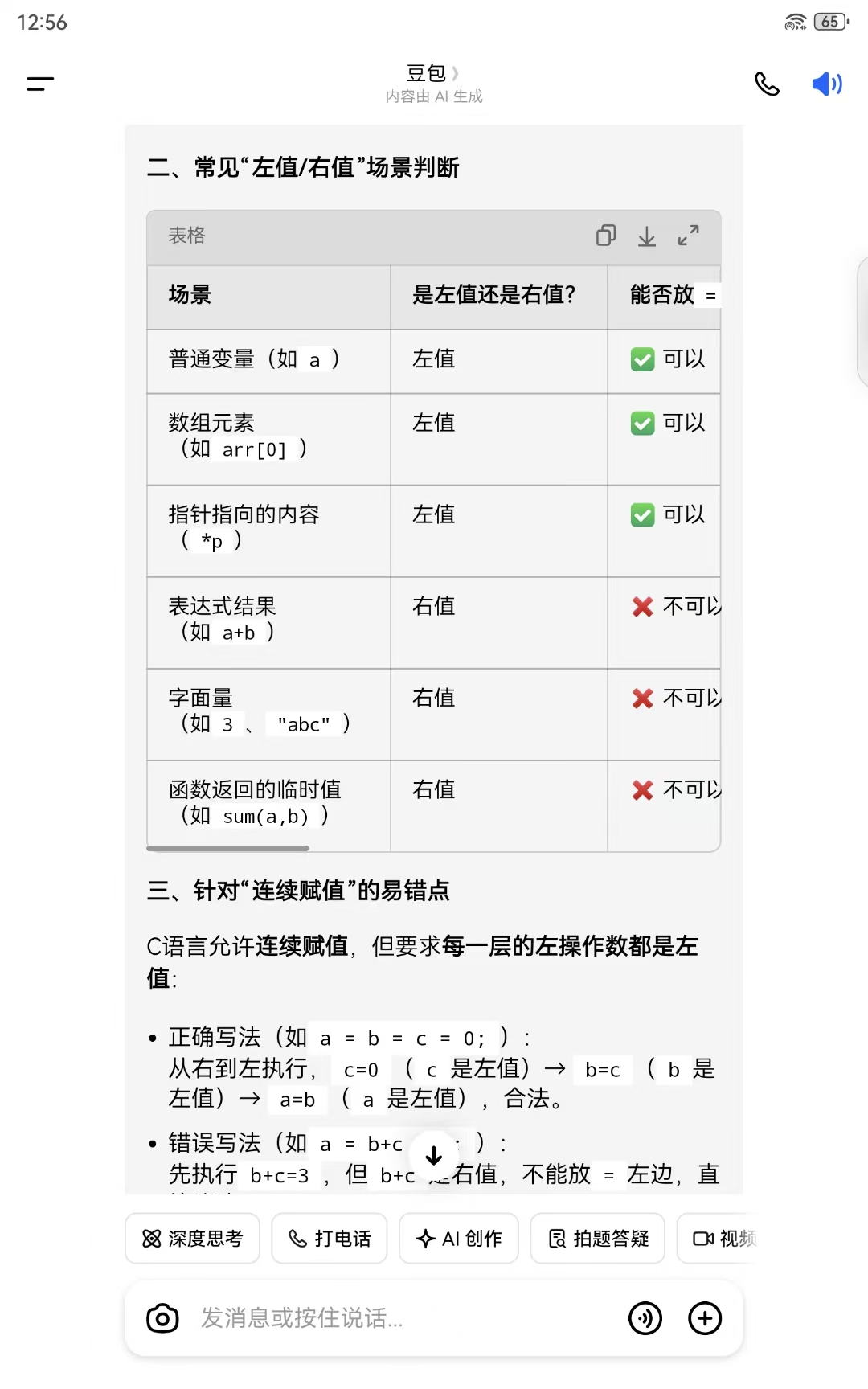Tap the Wi-Fi icon in the status bar
This screenshot has height=1389, width=868.
pos(794,22)
